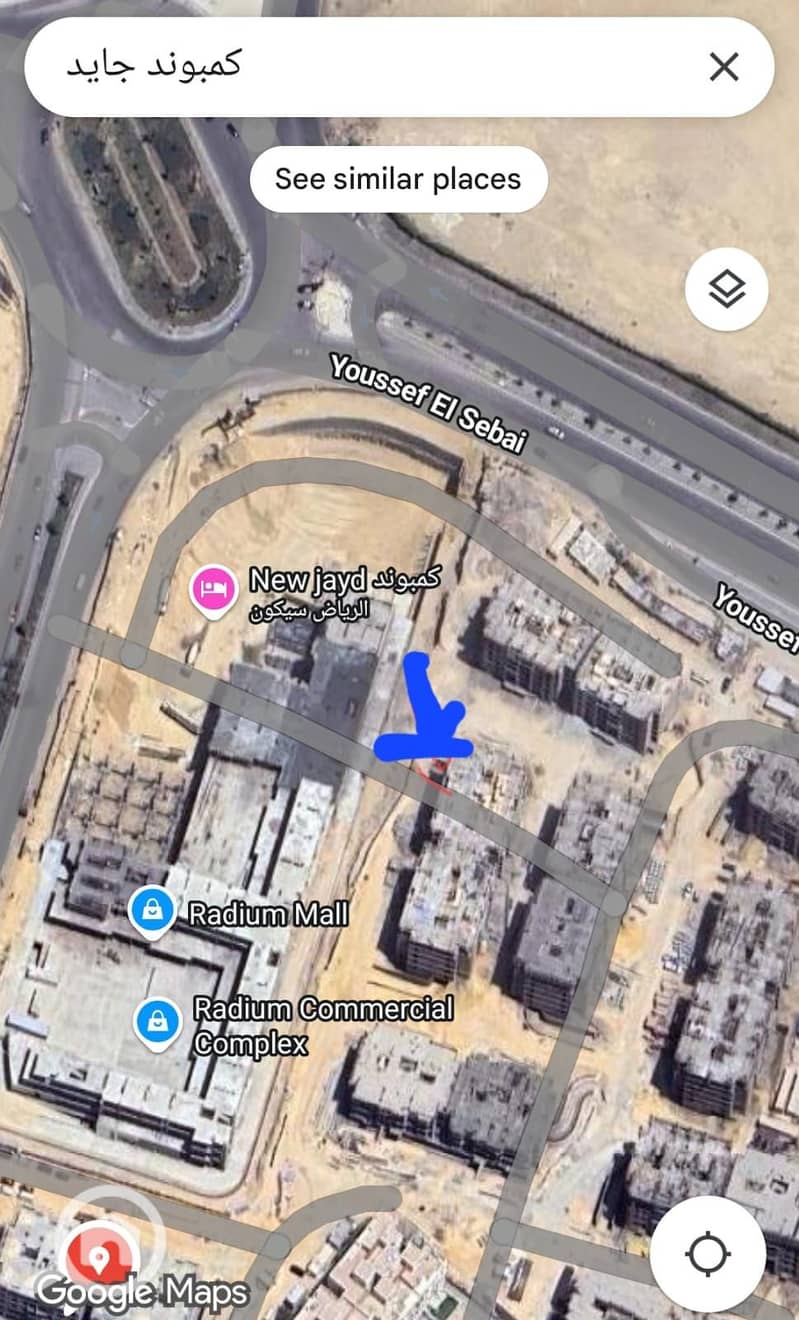
Task: Center map on my location
Action: pyautogui.click(x=707, y=1253)
